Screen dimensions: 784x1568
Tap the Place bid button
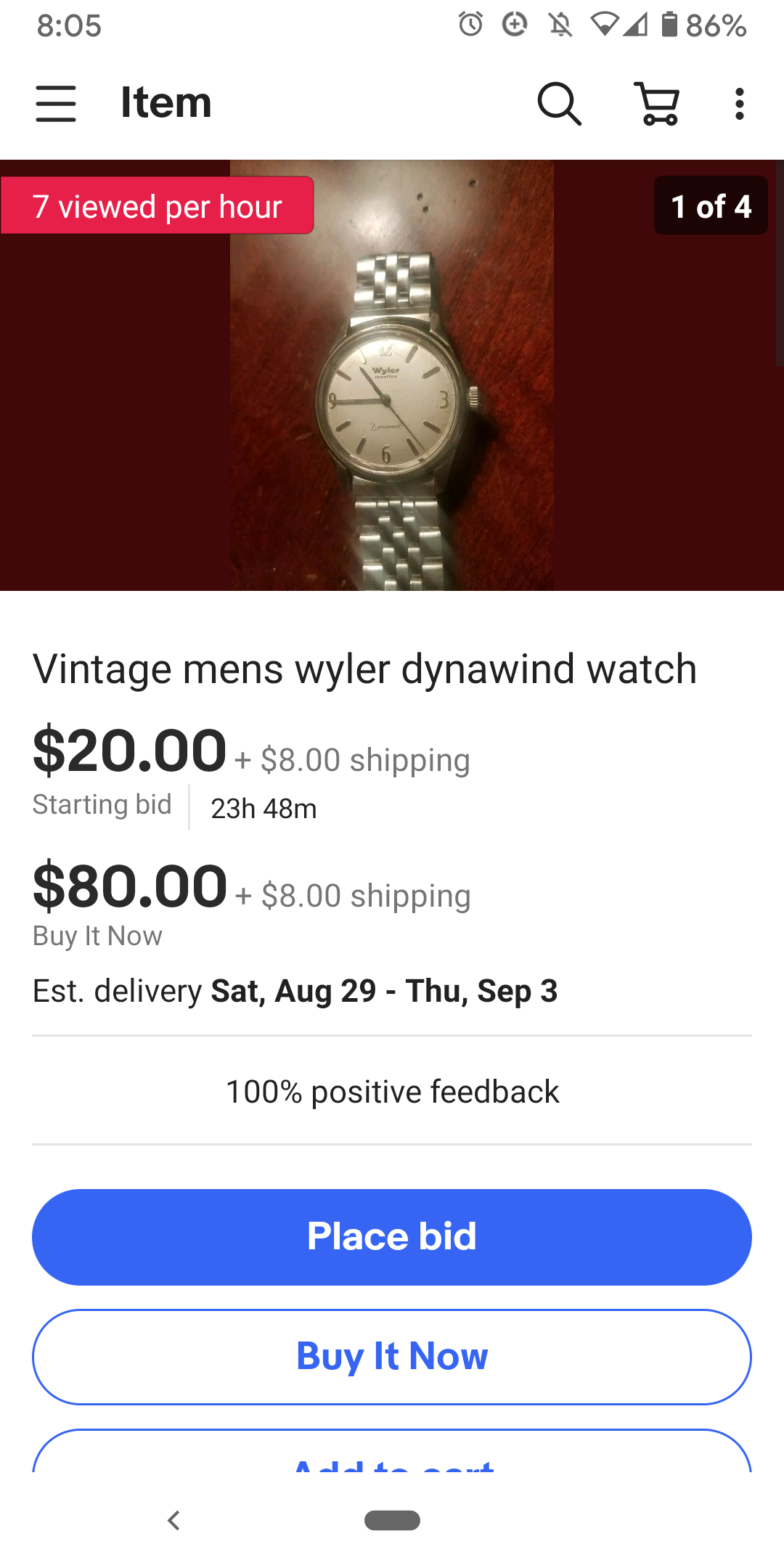392,1237
